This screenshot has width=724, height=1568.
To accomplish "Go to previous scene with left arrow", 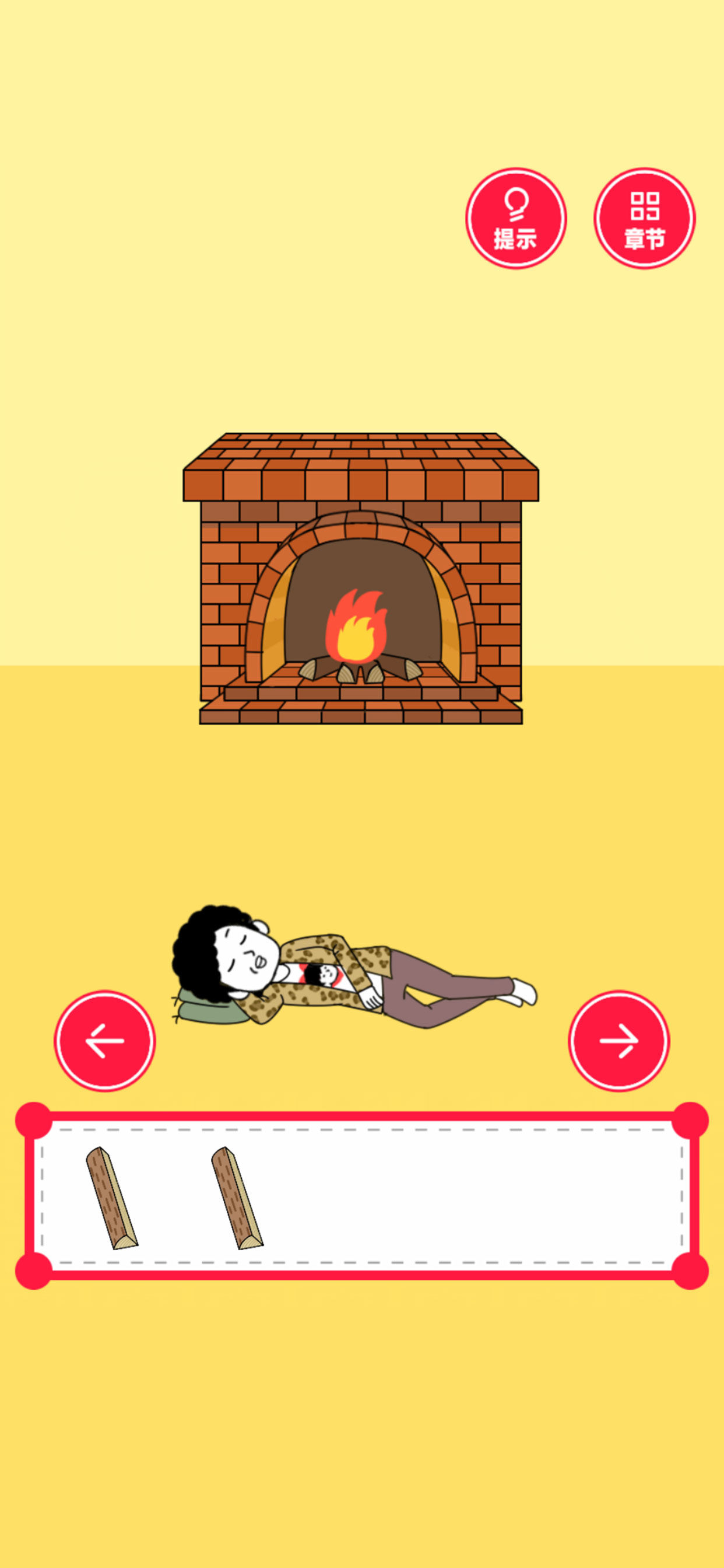I will pyautogui.click(x=105, y=1041).
